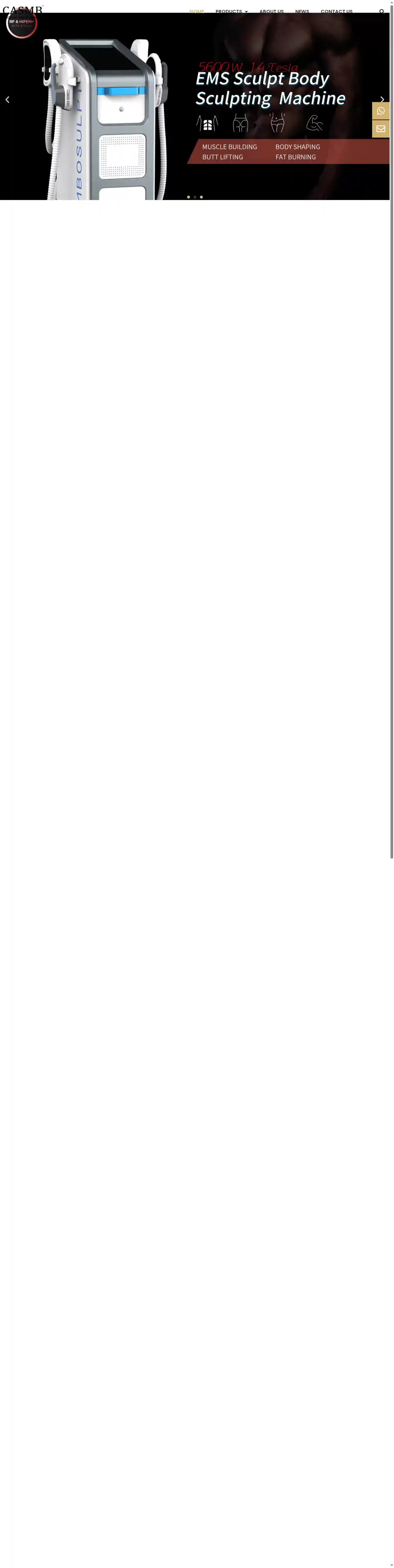Show the next banner slide
This screenshot has height=1568, width=394.
click(382, 100)
